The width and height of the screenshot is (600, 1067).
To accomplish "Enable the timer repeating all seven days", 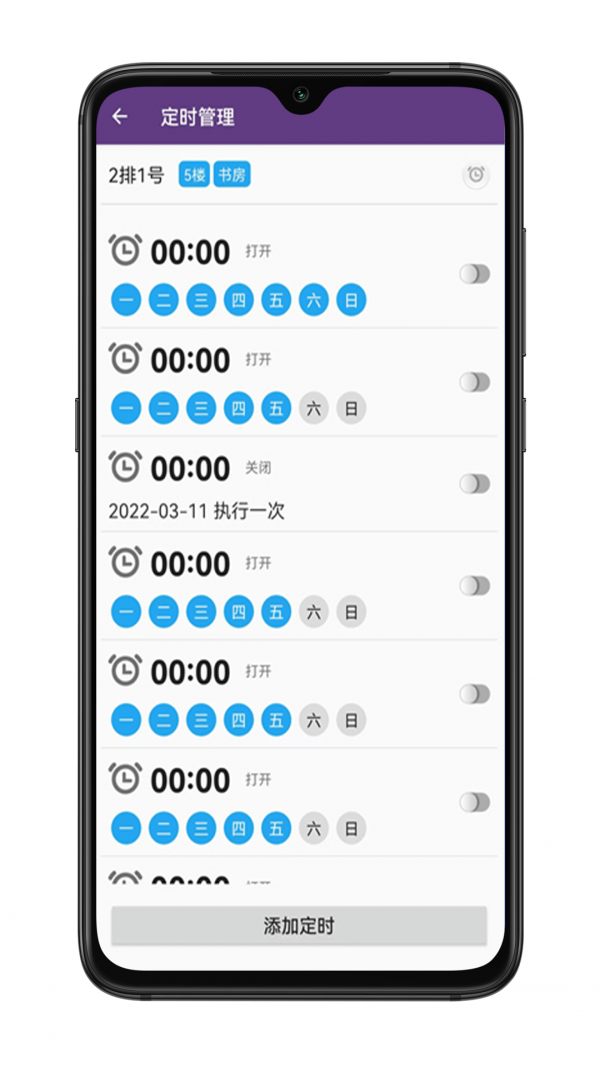I will point(474,274).
